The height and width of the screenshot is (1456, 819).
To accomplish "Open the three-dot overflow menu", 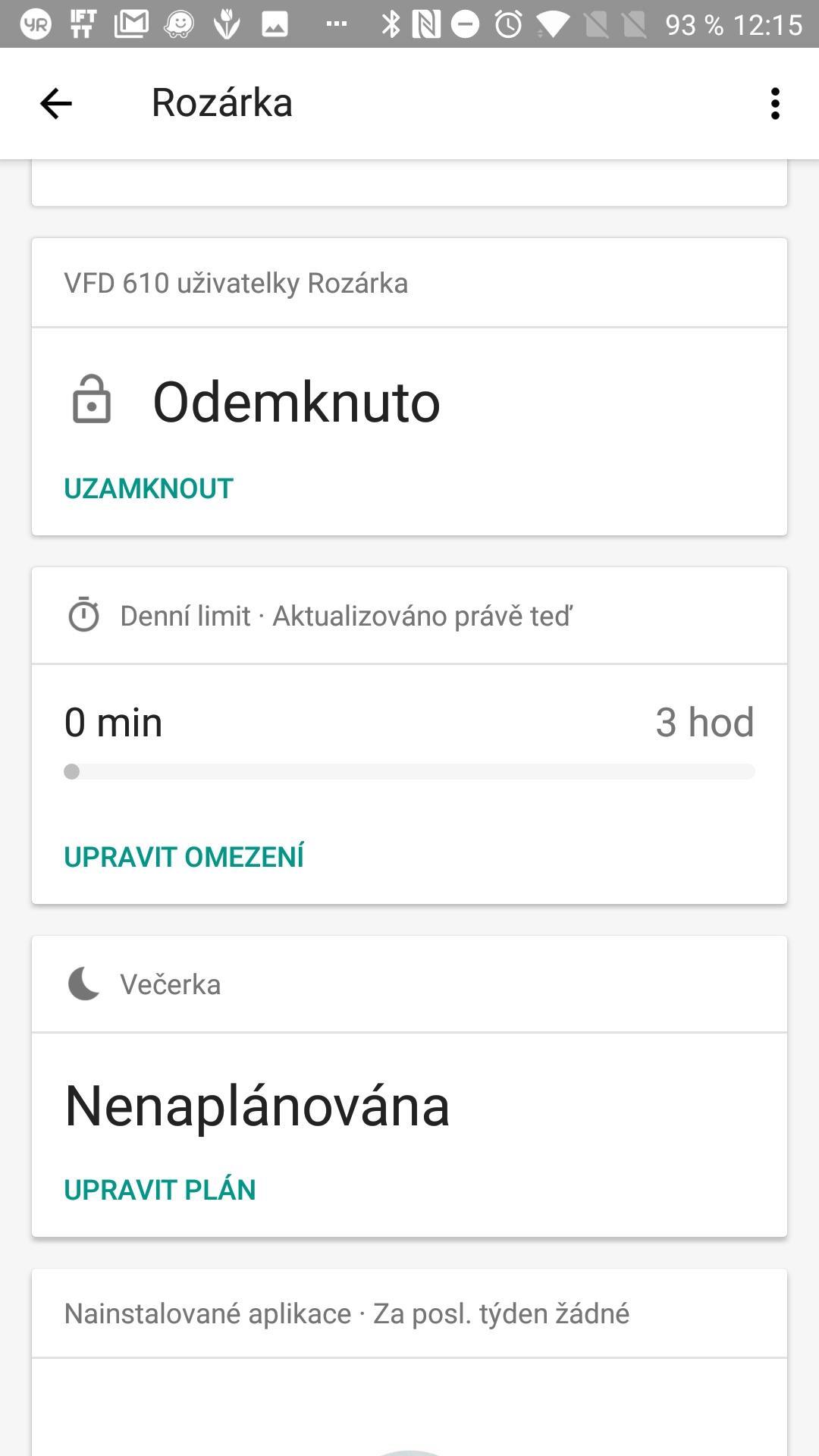I will (774, 103).
